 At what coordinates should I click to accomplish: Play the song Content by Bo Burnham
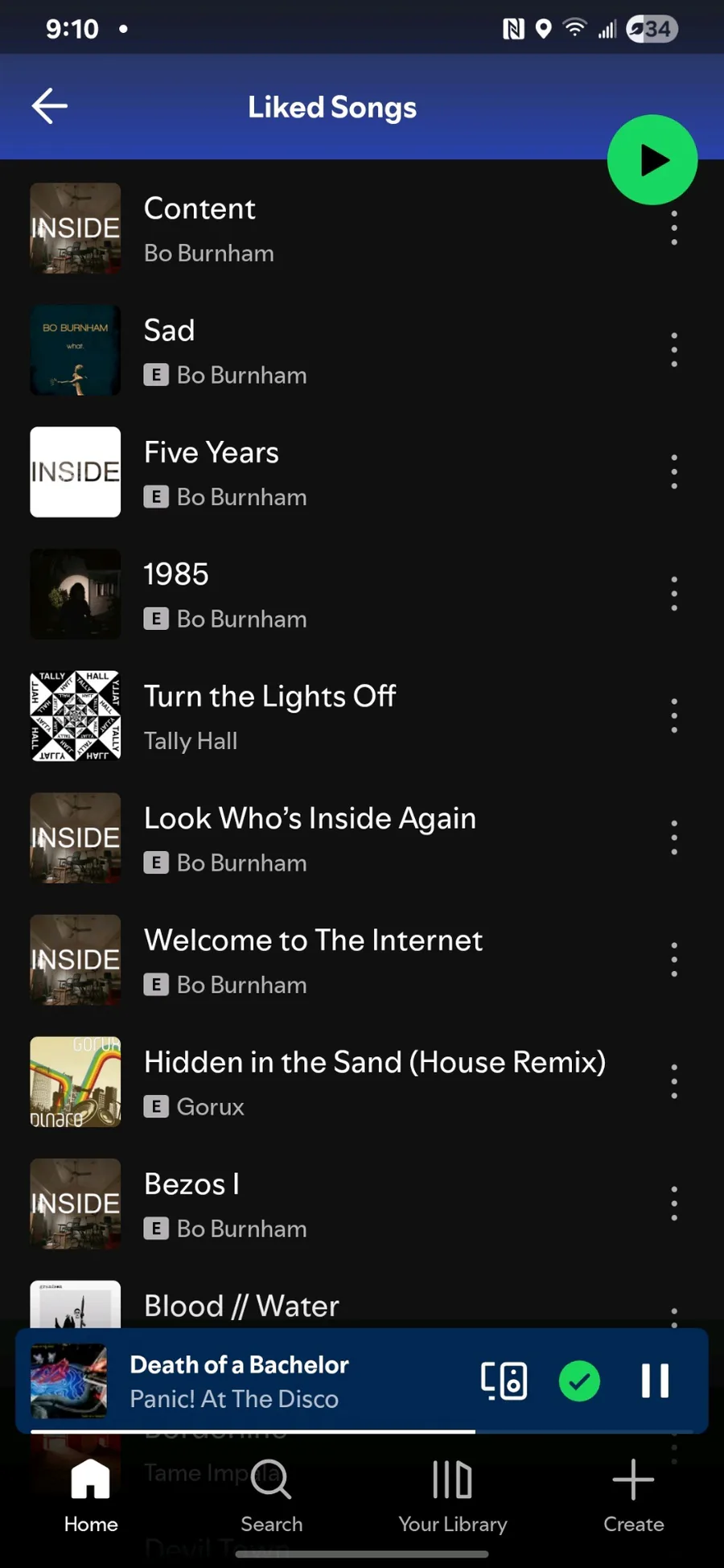(322, 229)
